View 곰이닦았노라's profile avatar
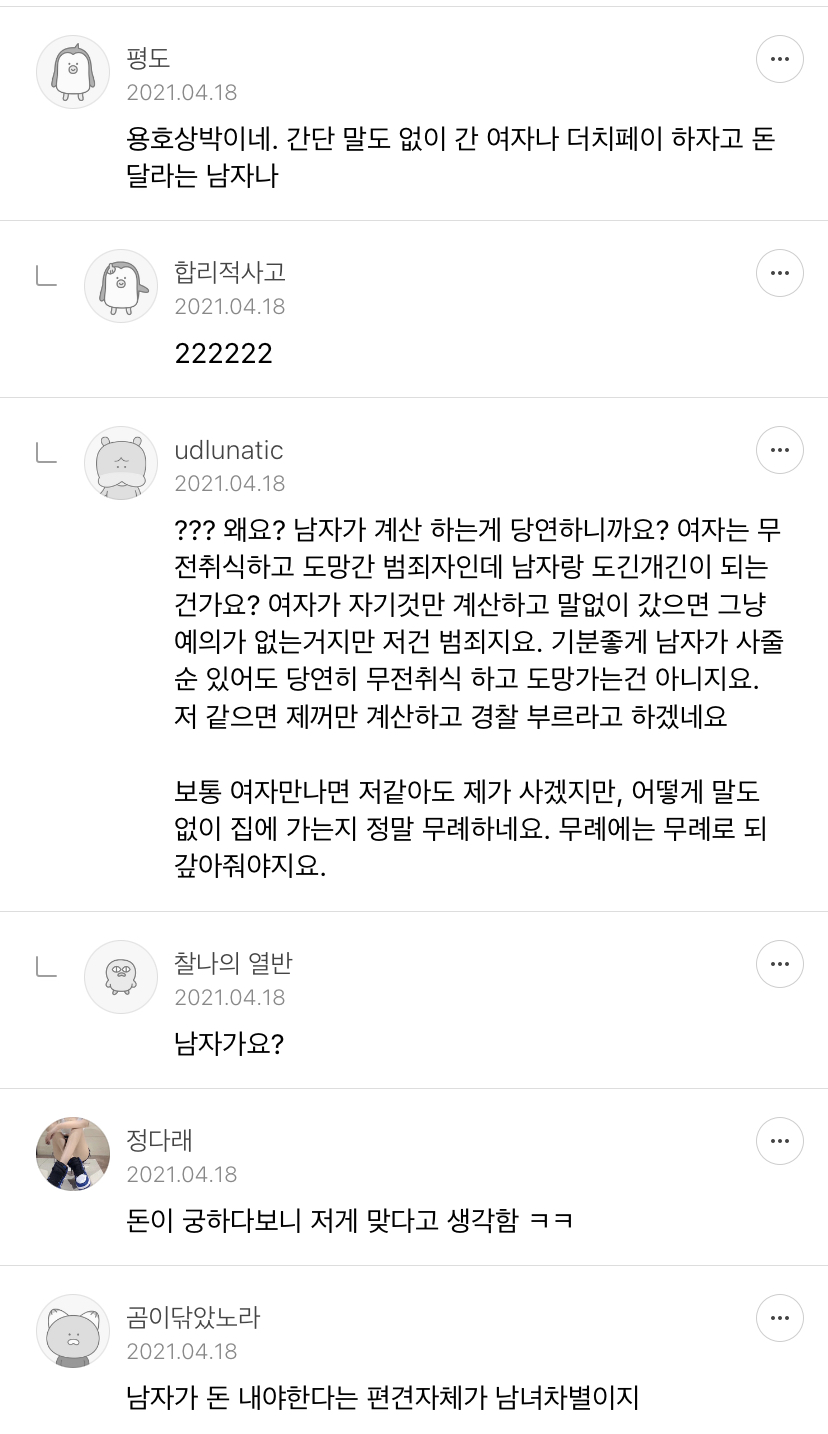Viewport: 828px width, 1434px height. click(73, 1330)
